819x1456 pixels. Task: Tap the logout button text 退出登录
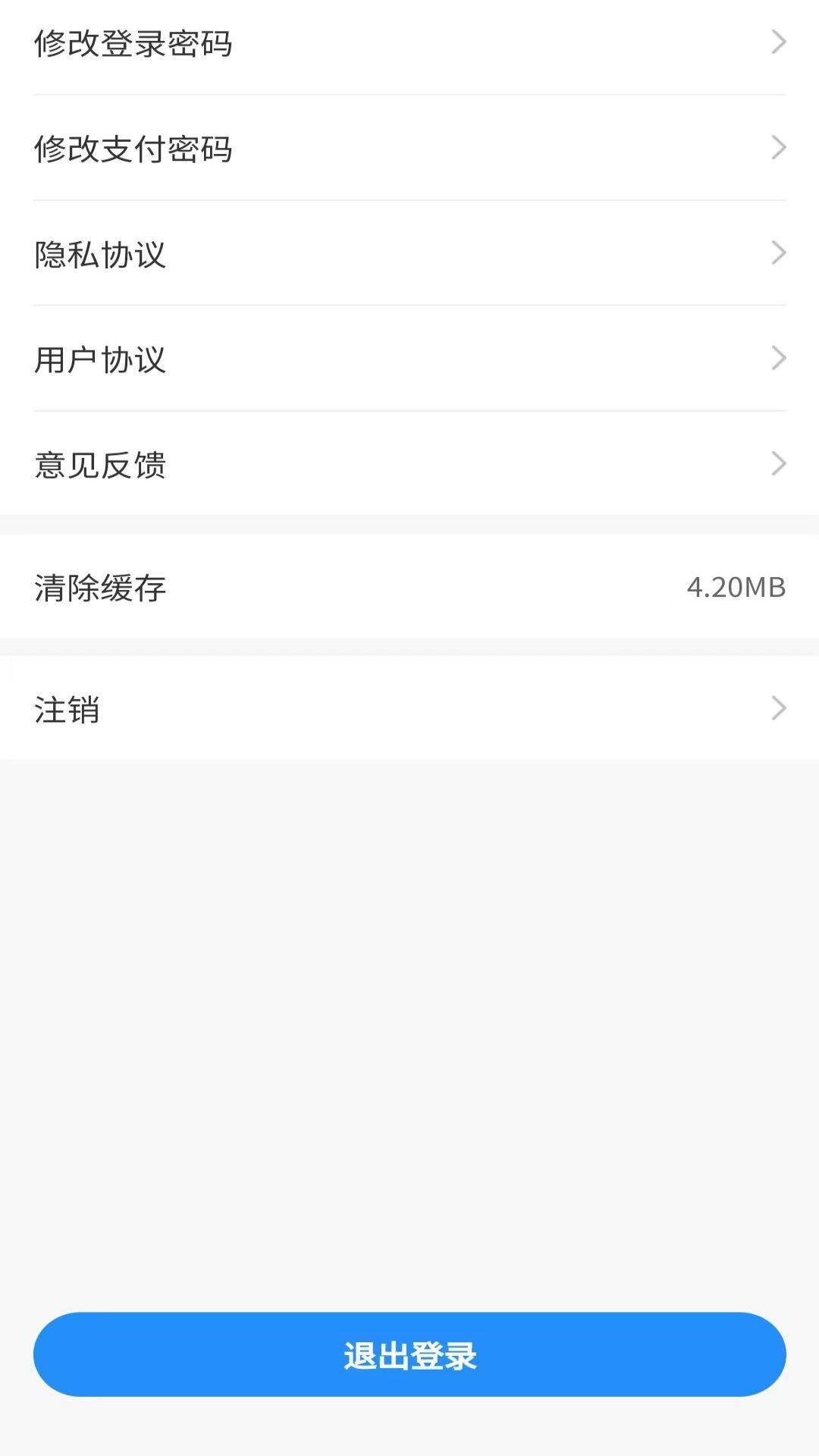[x=409, y=1356]
